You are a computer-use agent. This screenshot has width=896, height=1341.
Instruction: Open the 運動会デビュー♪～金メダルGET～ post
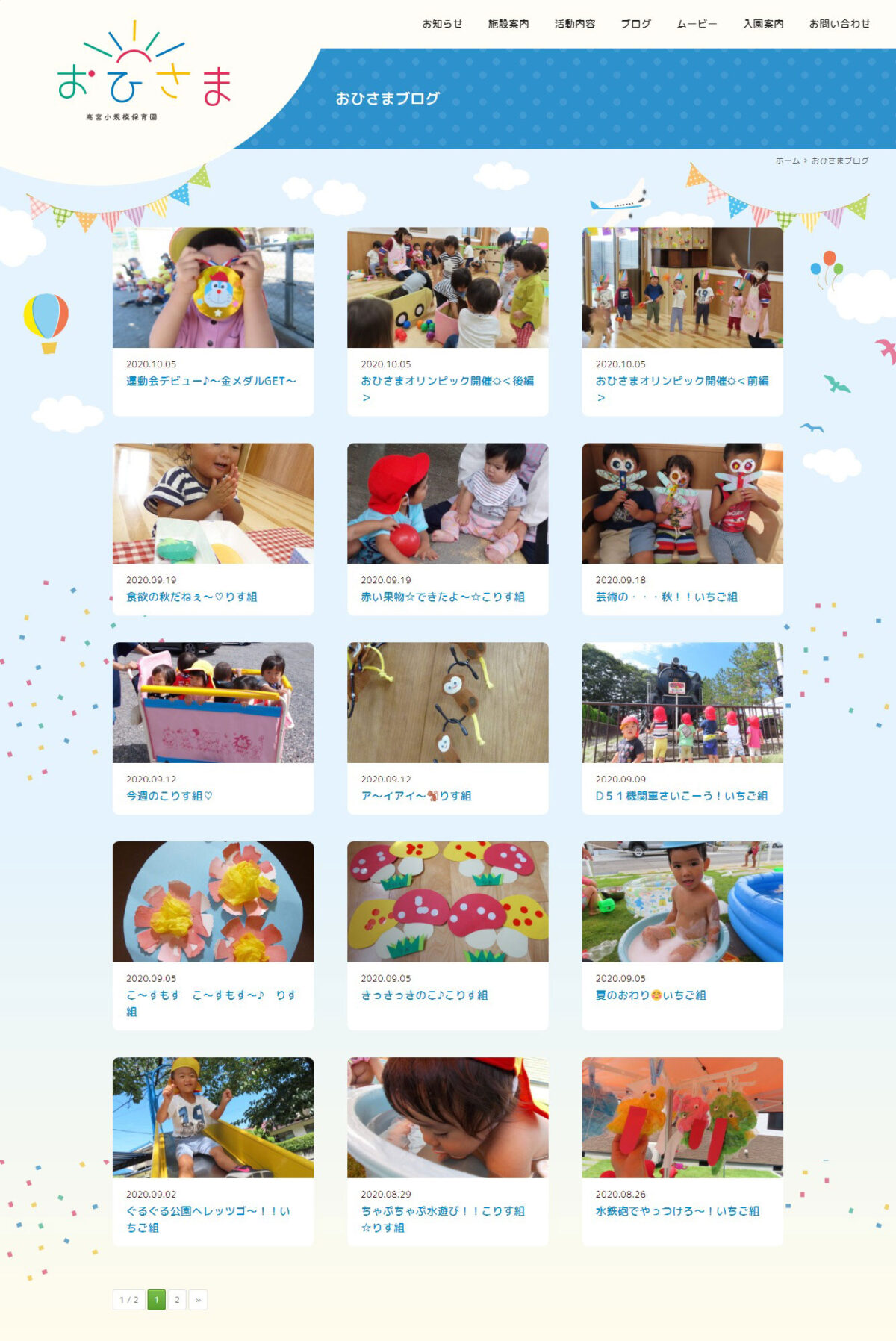211,381
